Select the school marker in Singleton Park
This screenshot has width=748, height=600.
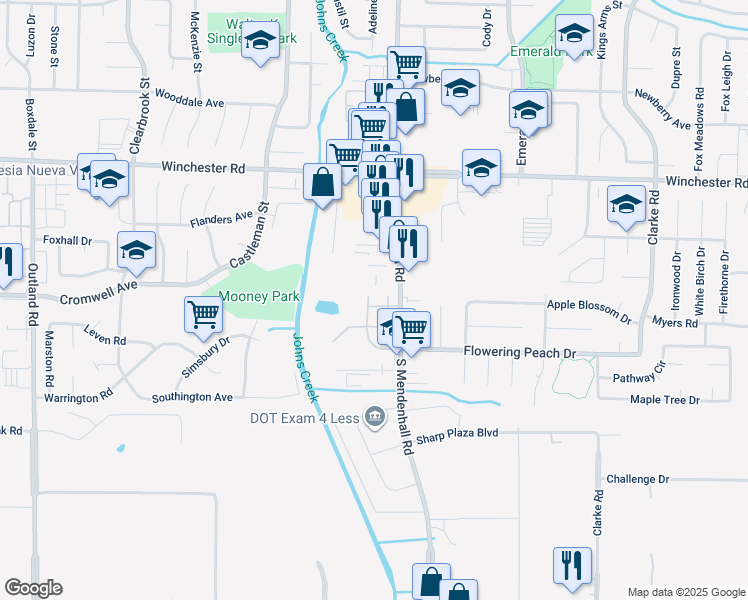(x=260, y=43)
